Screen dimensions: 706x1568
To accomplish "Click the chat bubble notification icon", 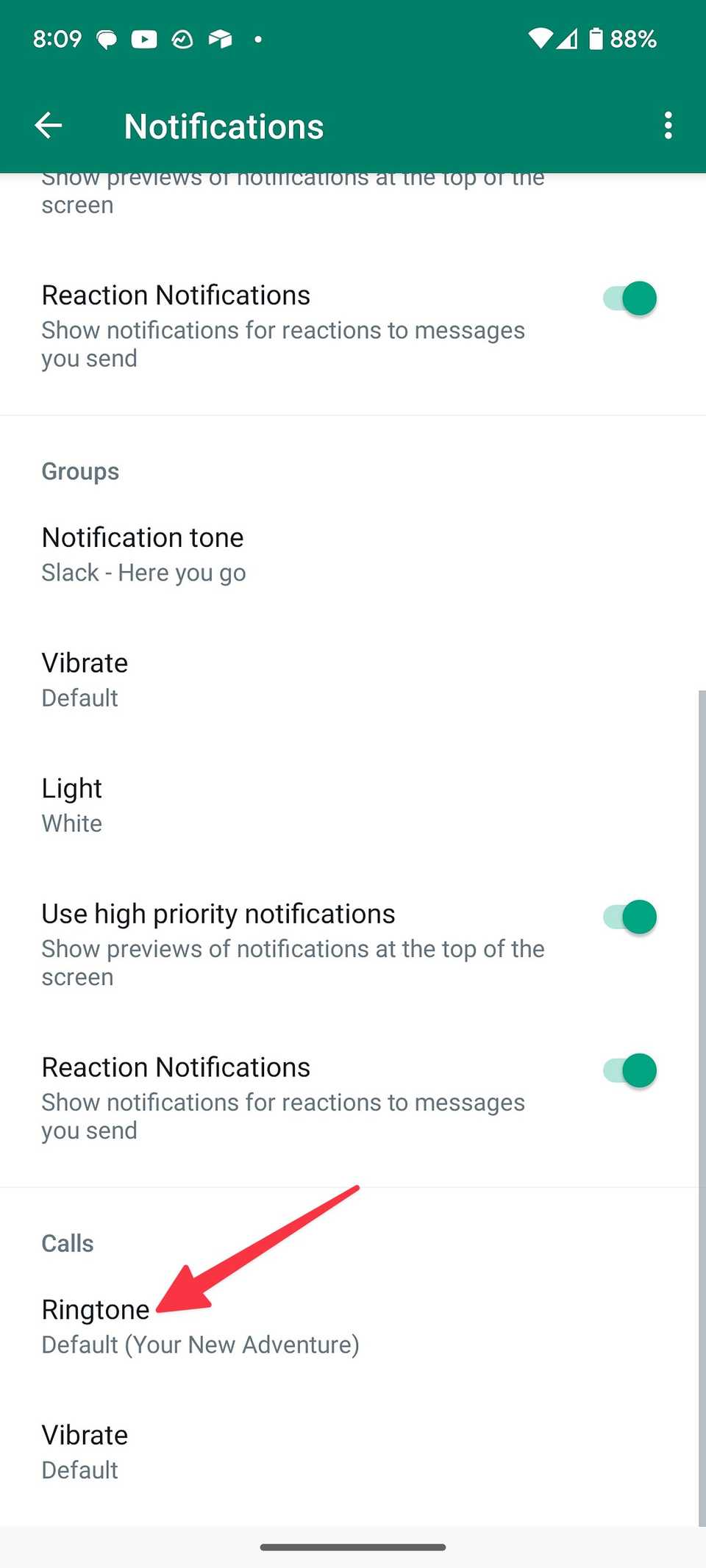I will pyautogui.click(x=105, y=39).
